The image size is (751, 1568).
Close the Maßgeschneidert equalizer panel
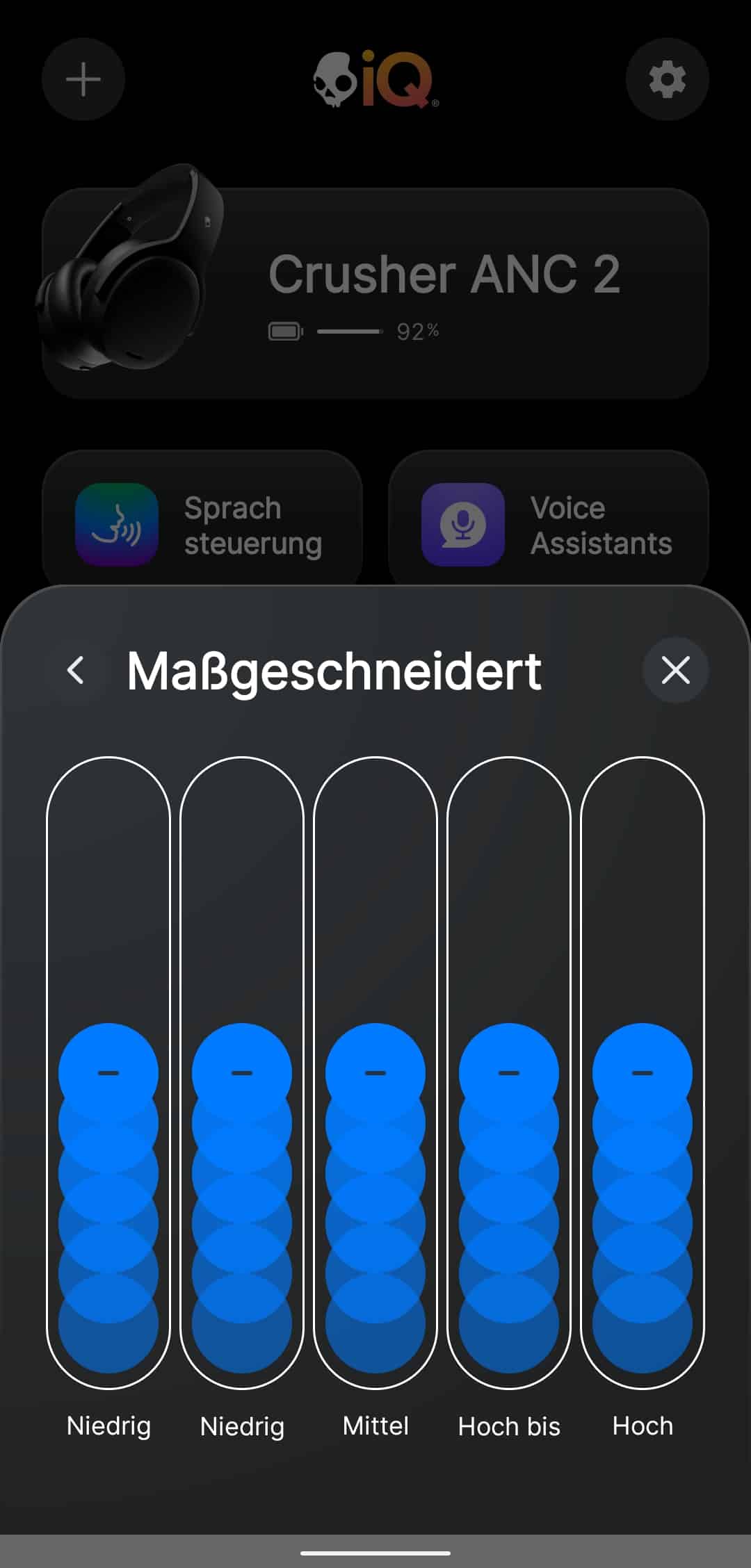tap(675, 671)
